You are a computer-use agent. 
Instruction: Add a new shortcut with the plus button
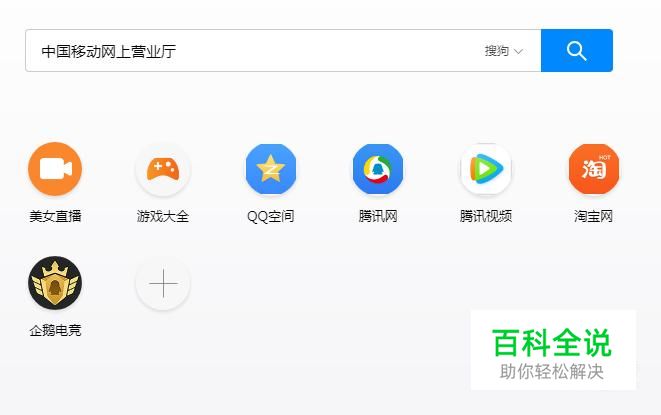tap(163, 284)
